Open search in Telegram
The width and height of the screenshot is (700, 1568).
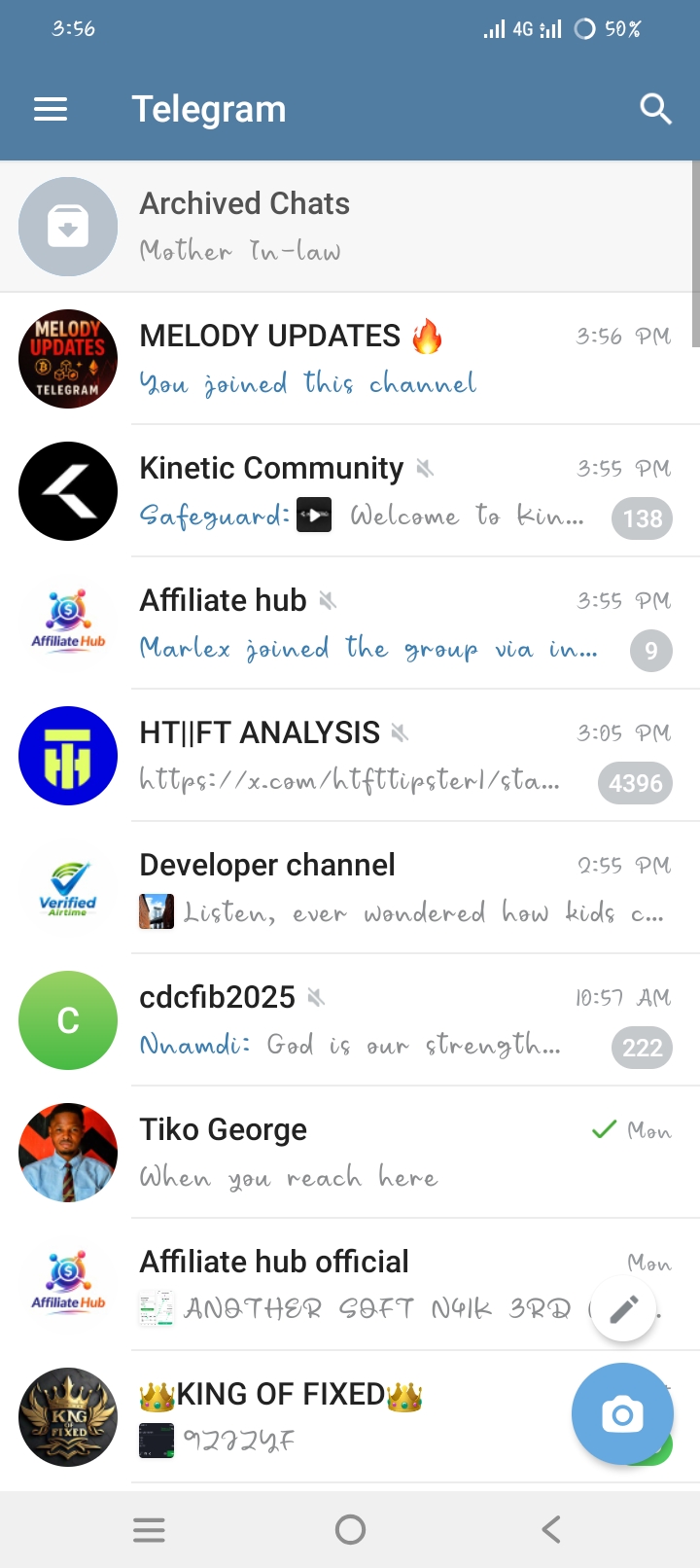[656, 109]
